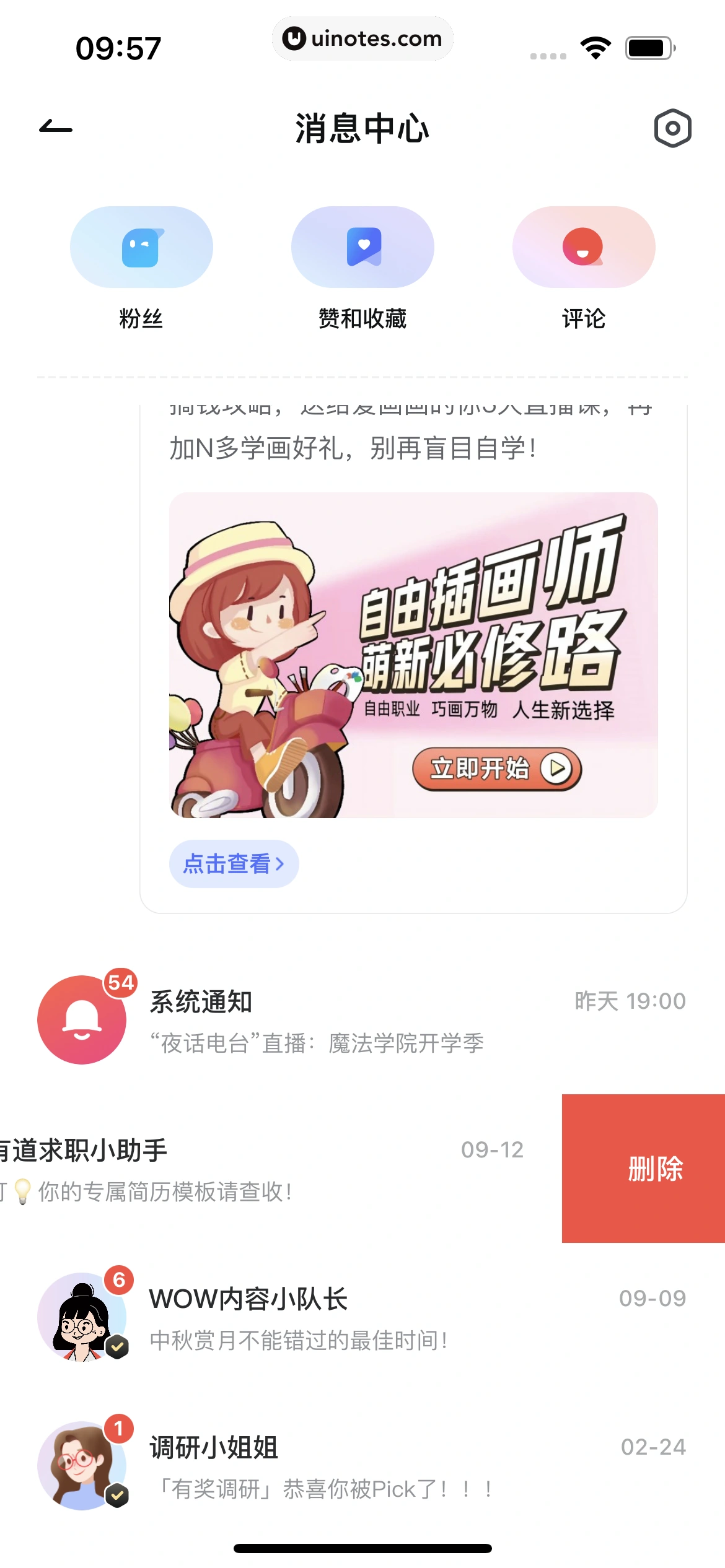Tap the 立即开始 banner button
This screenshot has width=725, height=1568.
(496, 769)
